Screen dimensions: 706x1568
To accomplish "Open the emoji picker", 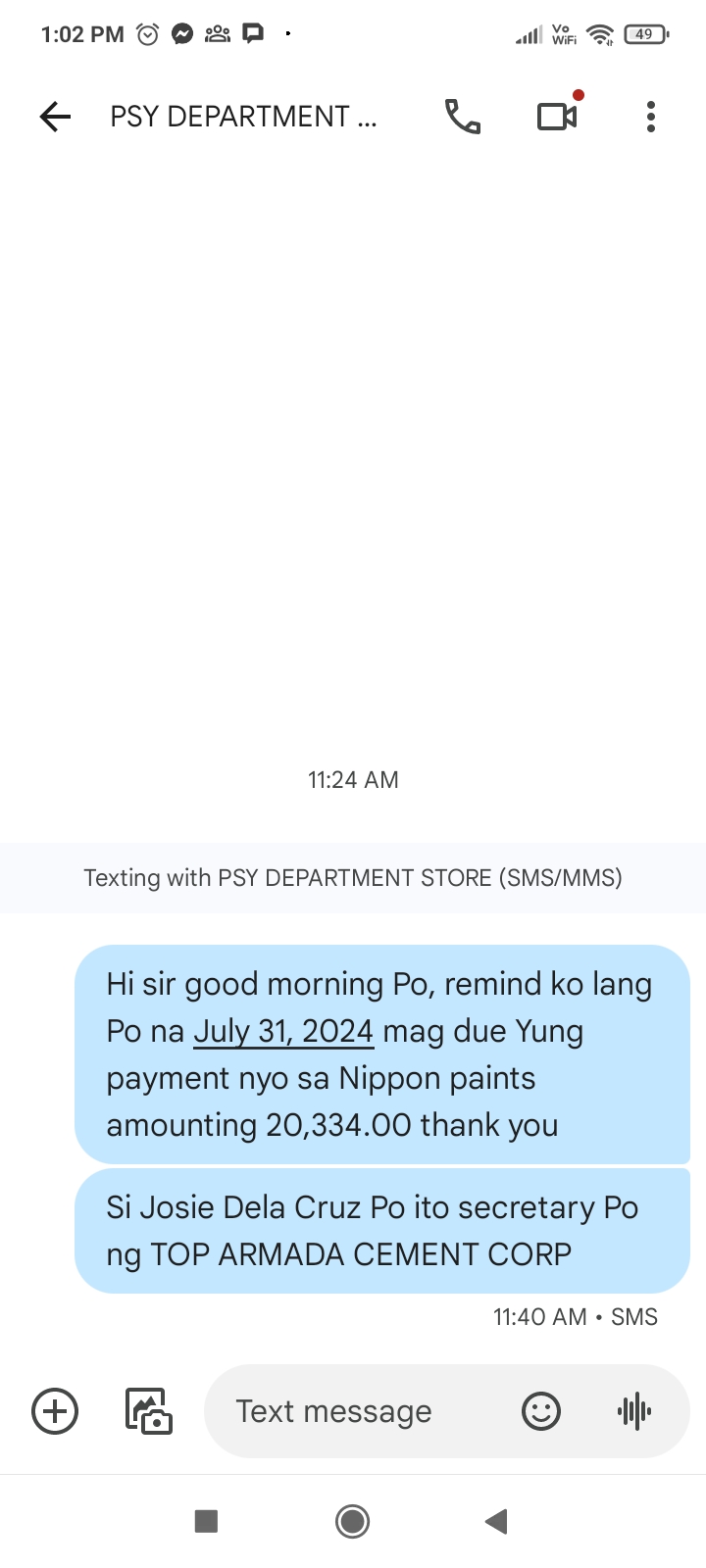I will coord(540,1411).
